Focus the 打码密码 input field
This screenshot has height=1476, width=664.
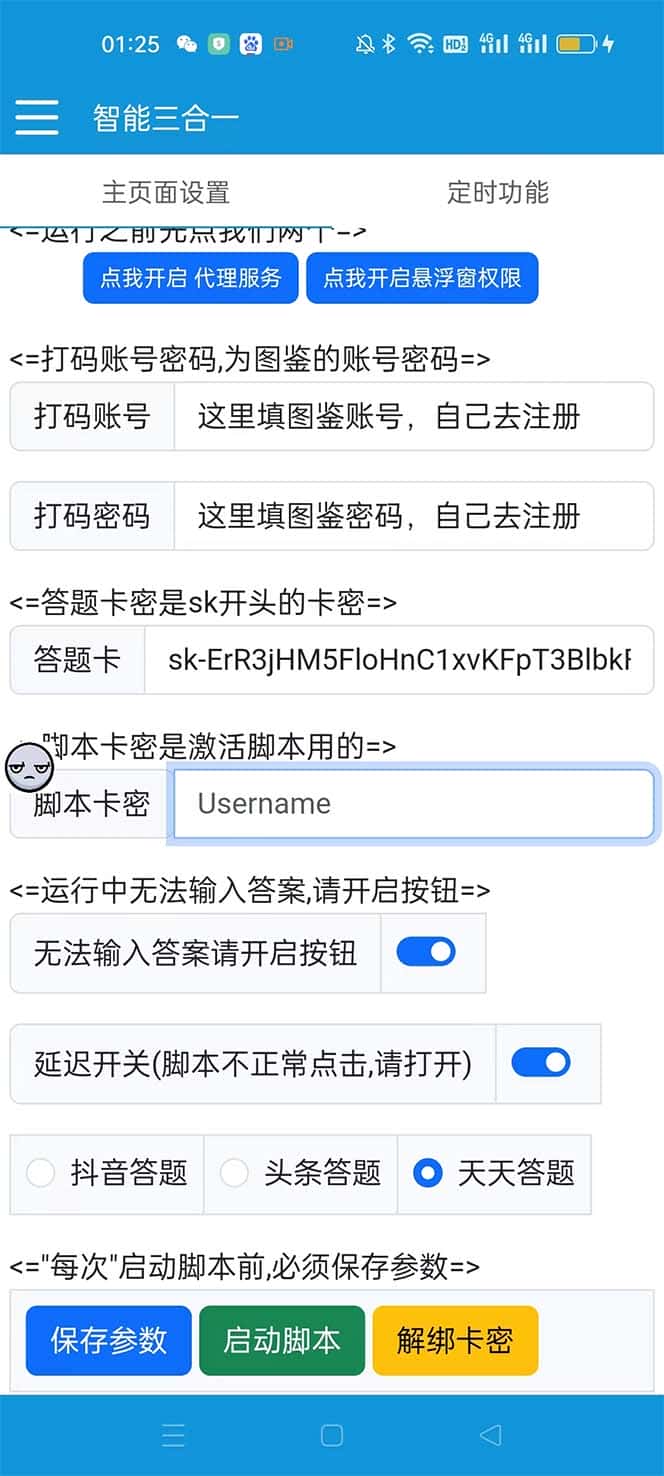[x=412, y=516]
